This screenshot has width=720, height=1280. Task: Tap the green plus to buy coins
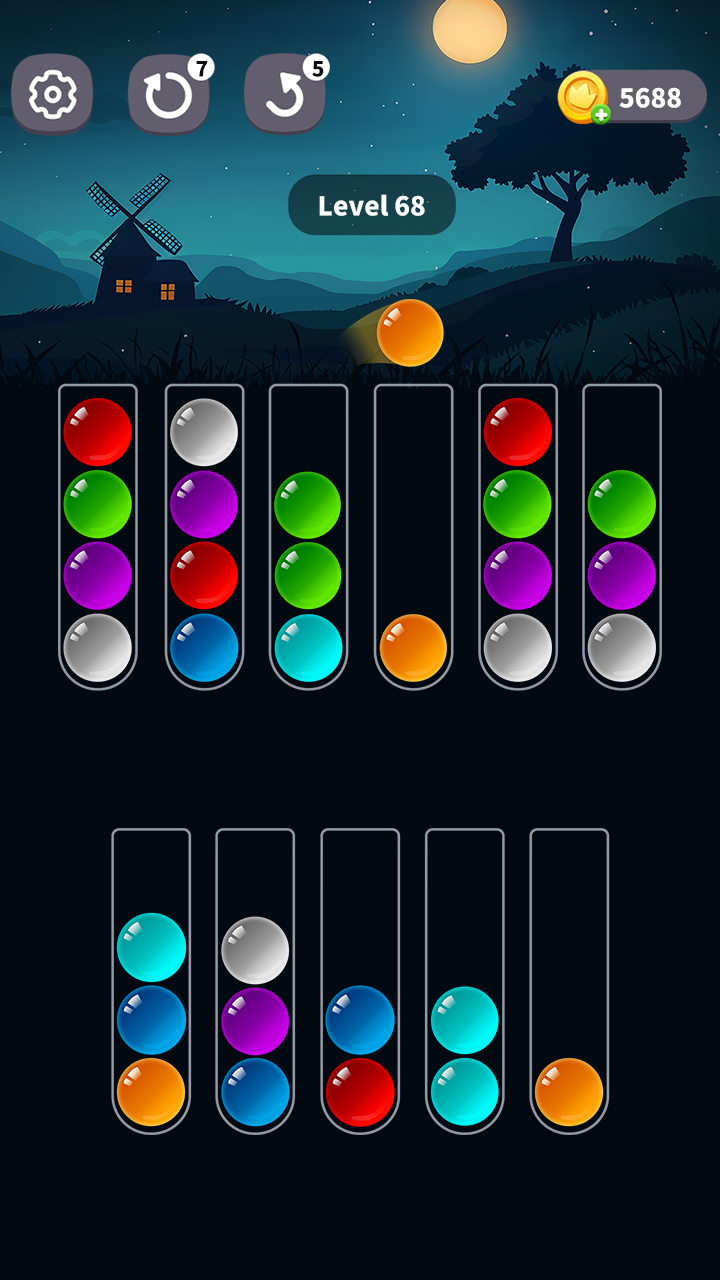[x=600, y=114]
